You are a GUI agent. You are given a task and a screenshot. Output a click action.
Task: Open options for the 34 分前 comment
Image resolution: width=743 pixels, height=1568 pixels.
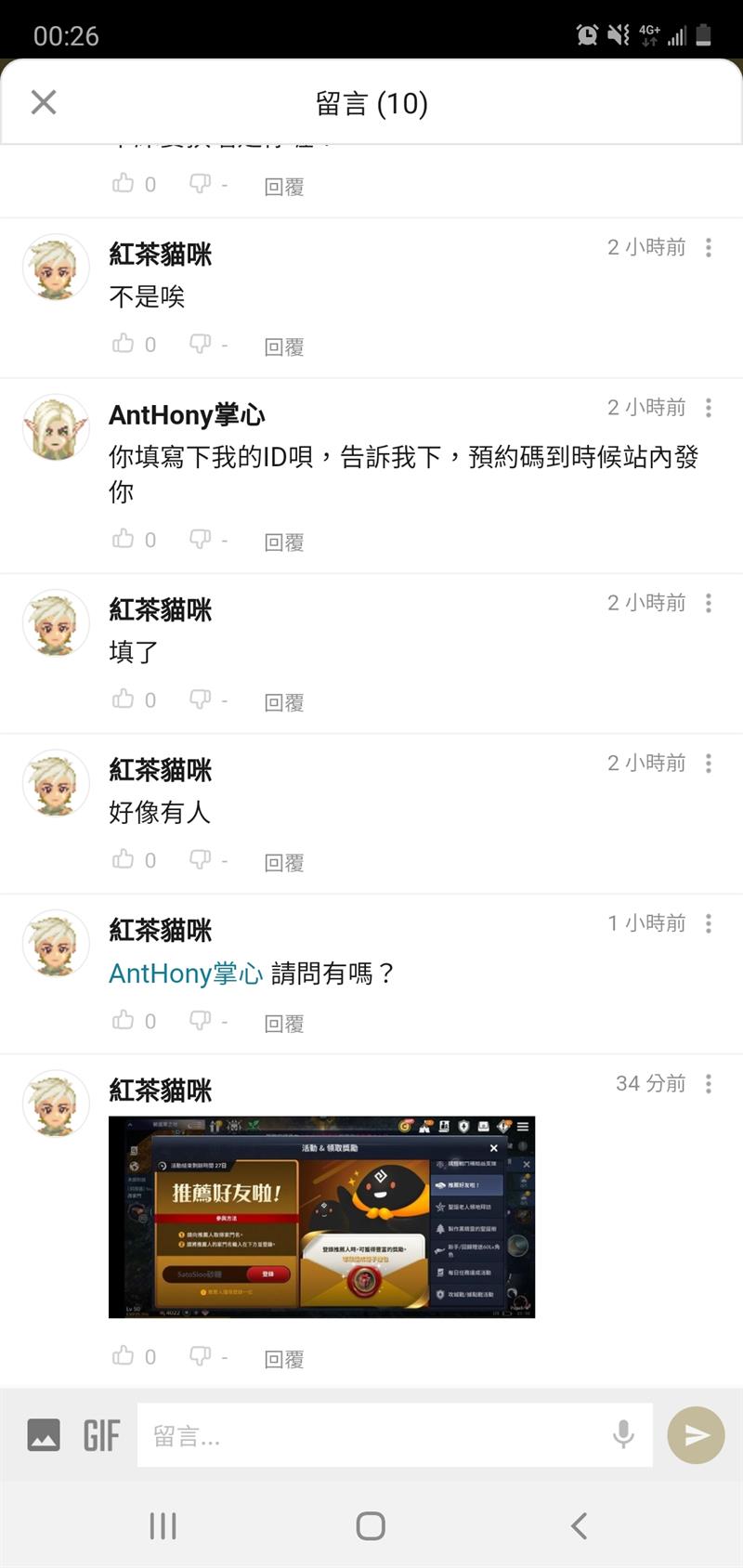[x=709, y=1084]
